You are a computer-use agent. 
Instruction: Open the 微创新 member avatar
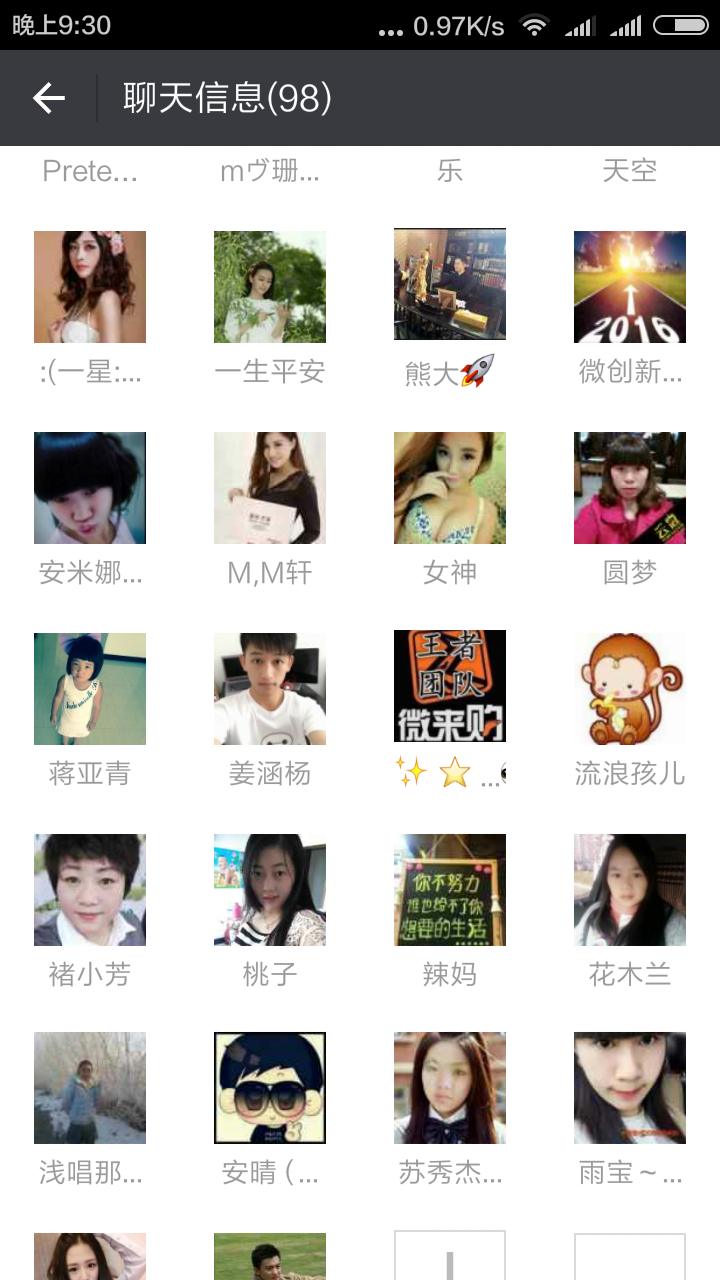[x=630, y=287]
